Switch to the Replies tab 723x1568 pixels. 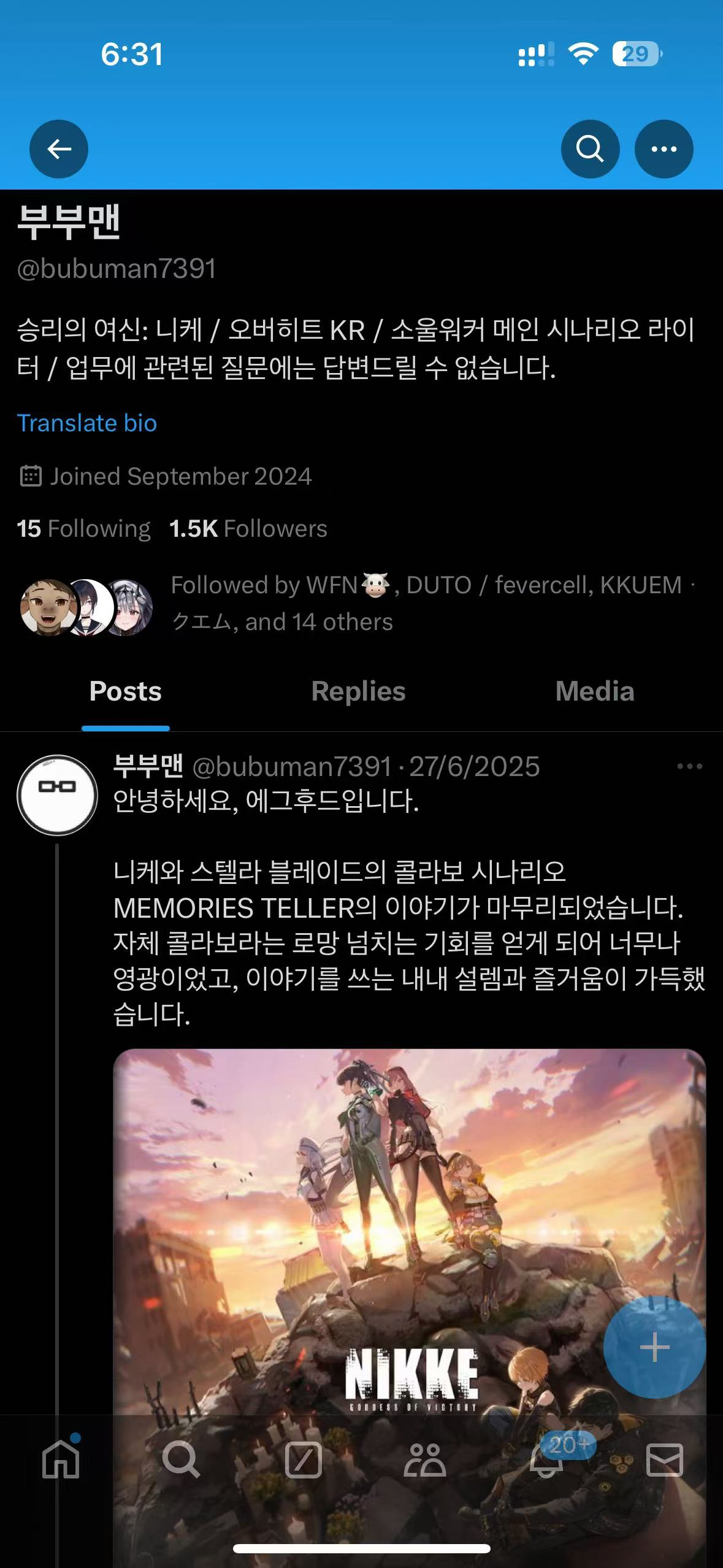click(358, 691)
